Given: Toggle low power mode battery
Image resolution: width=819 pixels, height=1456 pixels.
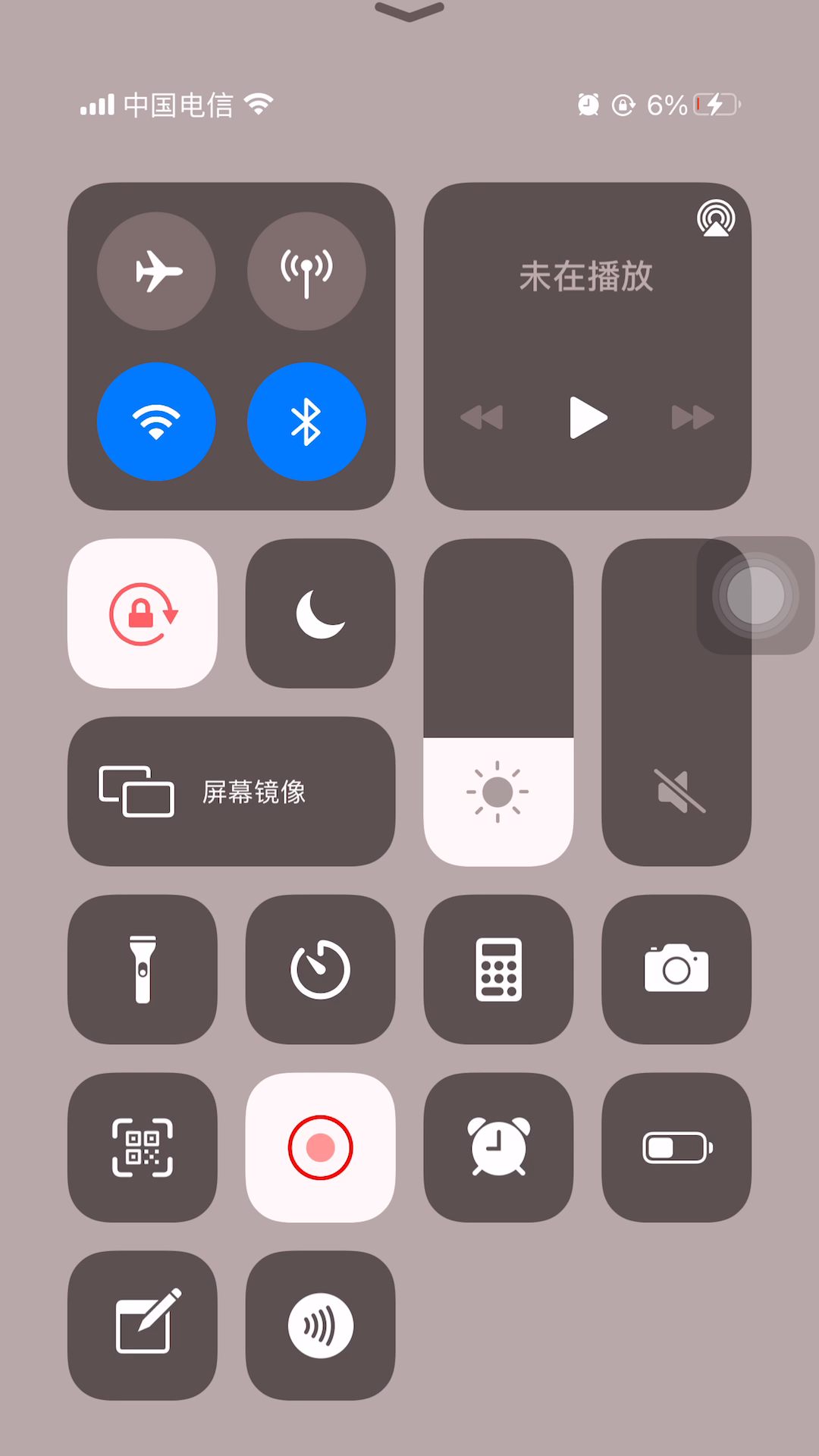Looking at the screenshot, I should coord(676,1147).
